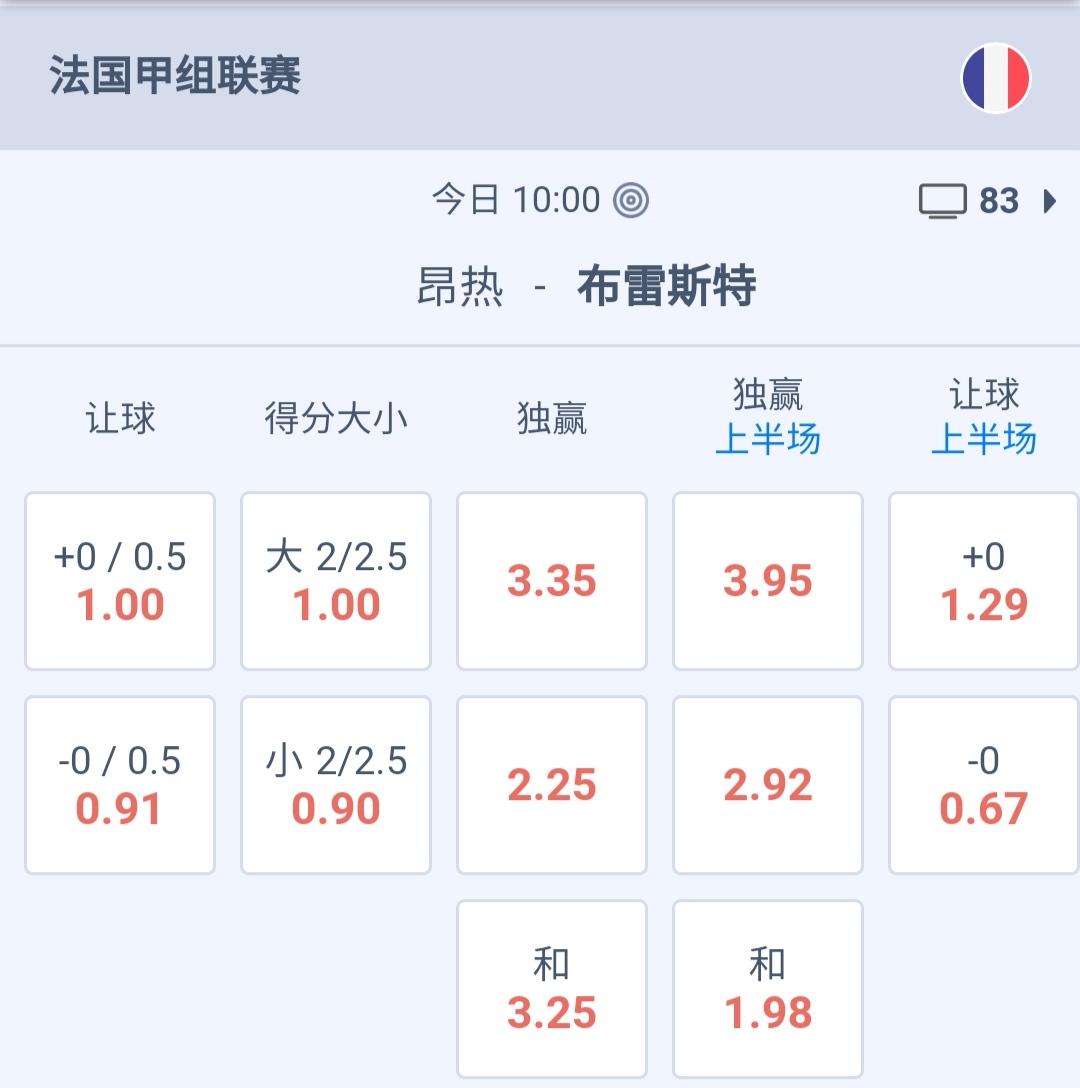Bet on first-half draw 和 1.98

[x=768, y=989]
